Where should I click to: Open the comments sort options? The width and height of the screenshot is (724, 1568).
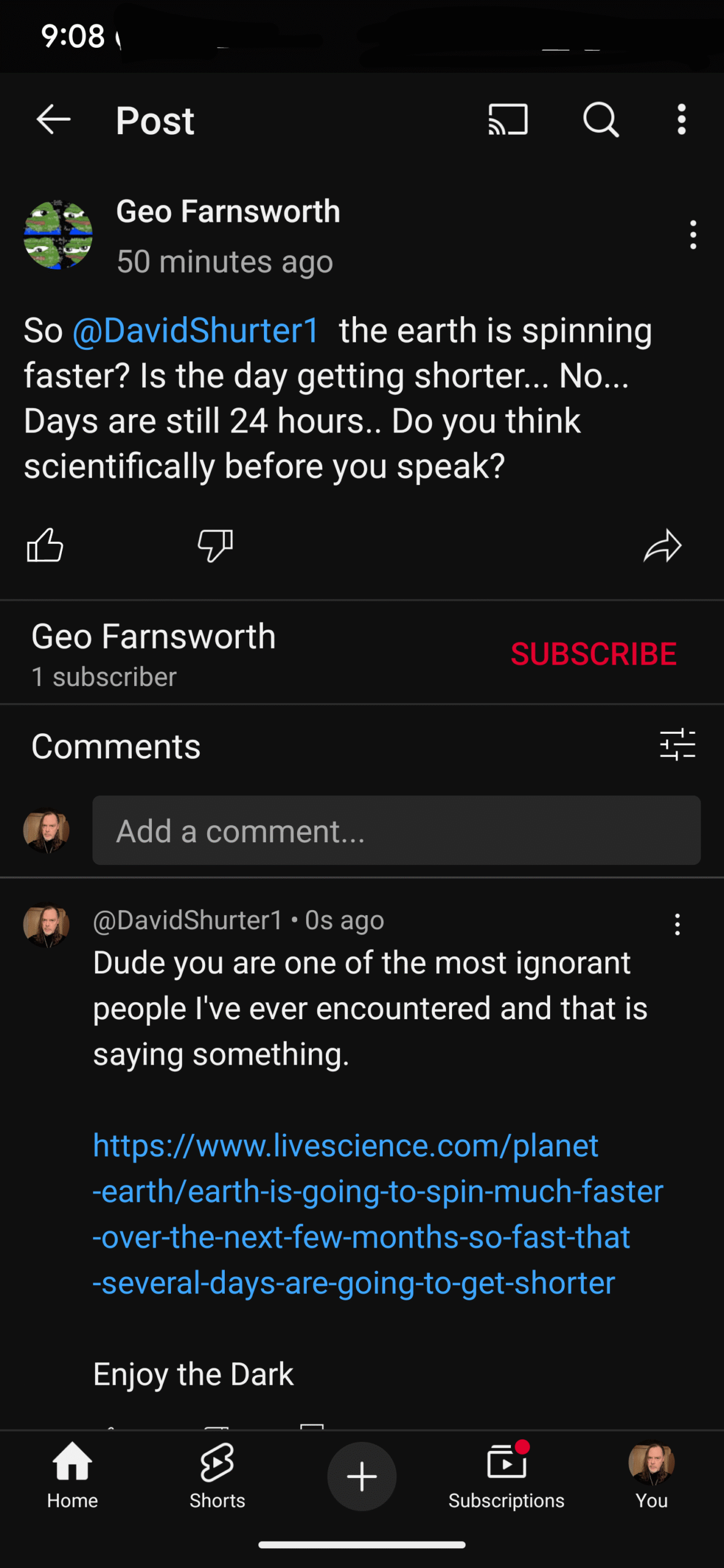pos(677,745)
